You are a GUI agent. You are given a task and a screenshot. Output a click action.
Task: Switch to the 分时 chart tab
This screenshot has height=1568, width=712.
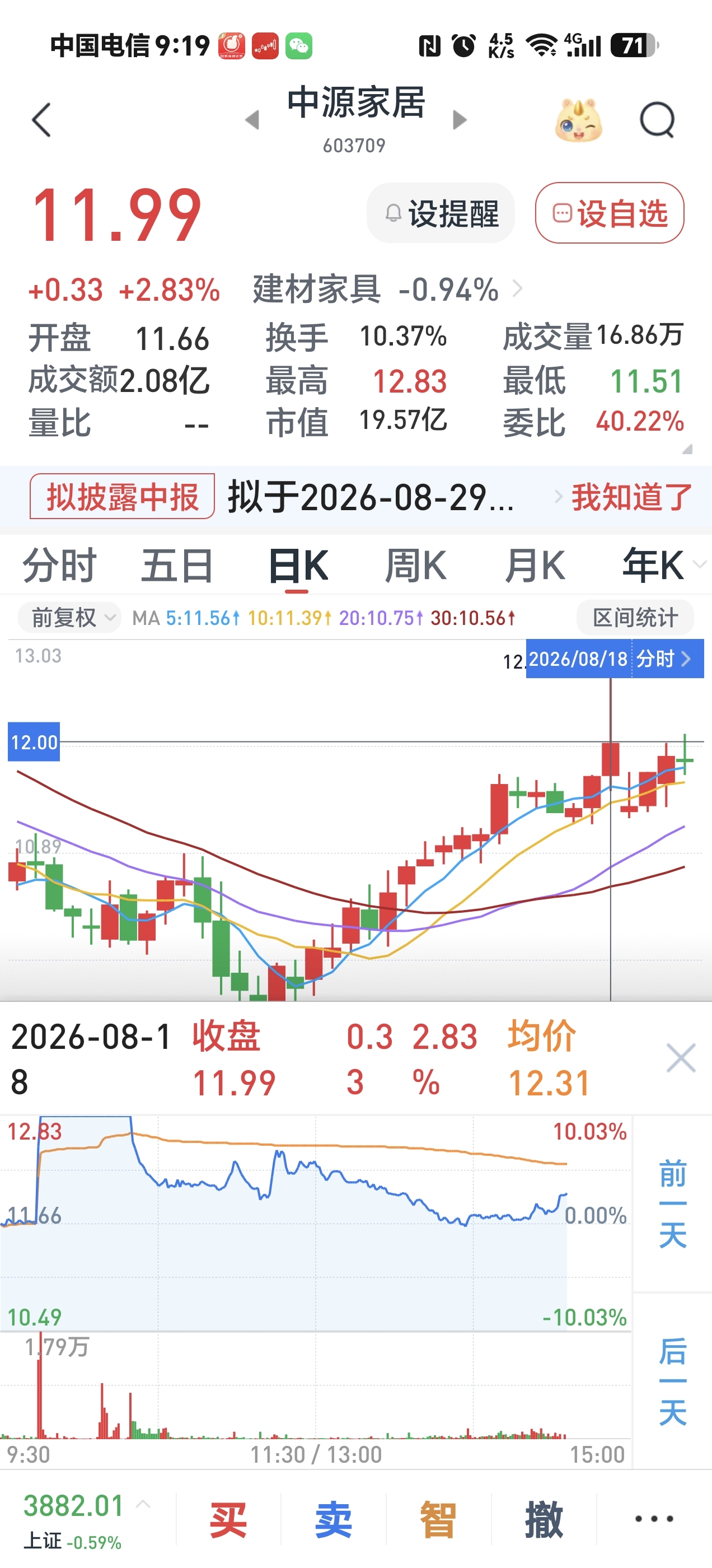pyautogui.click(x=60, y=565)
